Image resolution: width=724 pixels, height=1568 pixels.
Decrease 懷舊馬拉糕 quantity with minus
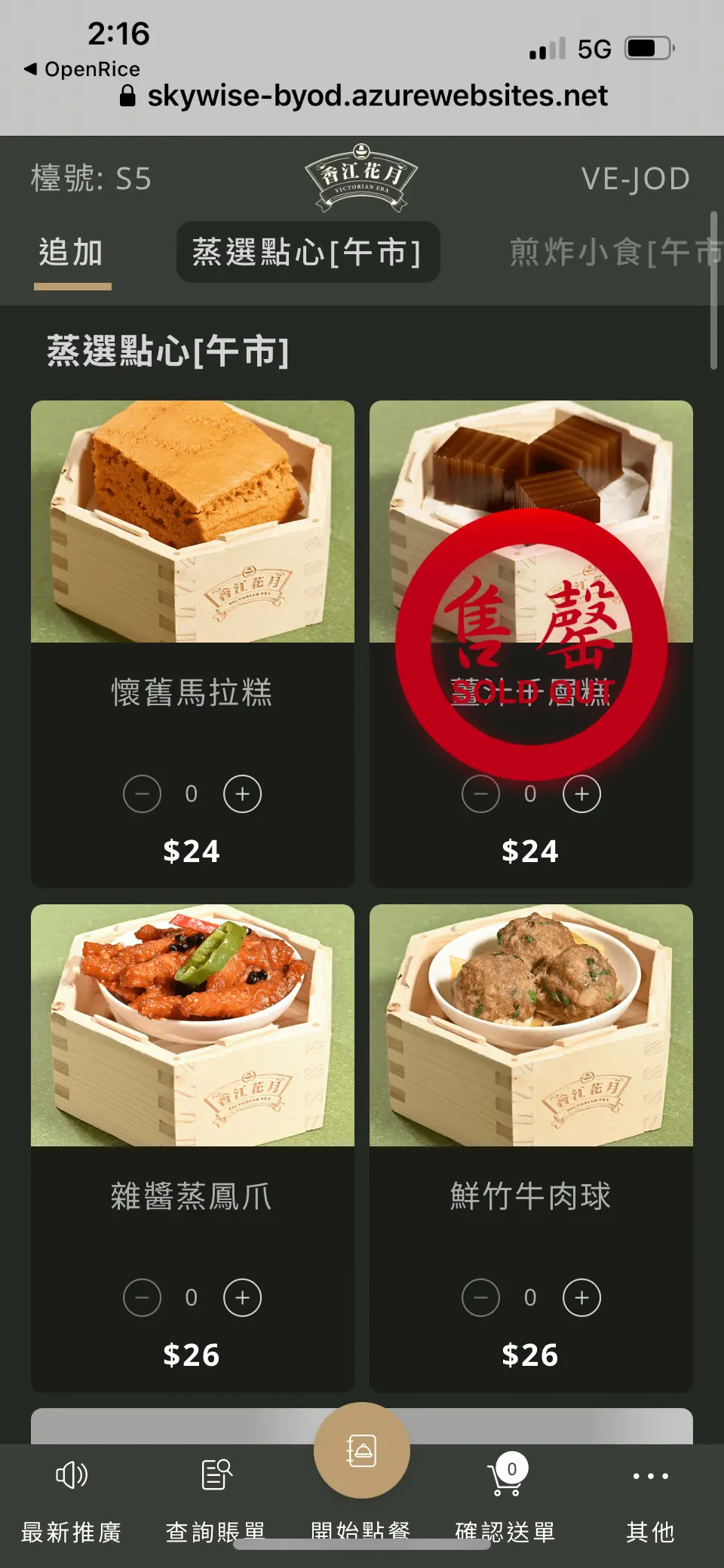[142, 793]
